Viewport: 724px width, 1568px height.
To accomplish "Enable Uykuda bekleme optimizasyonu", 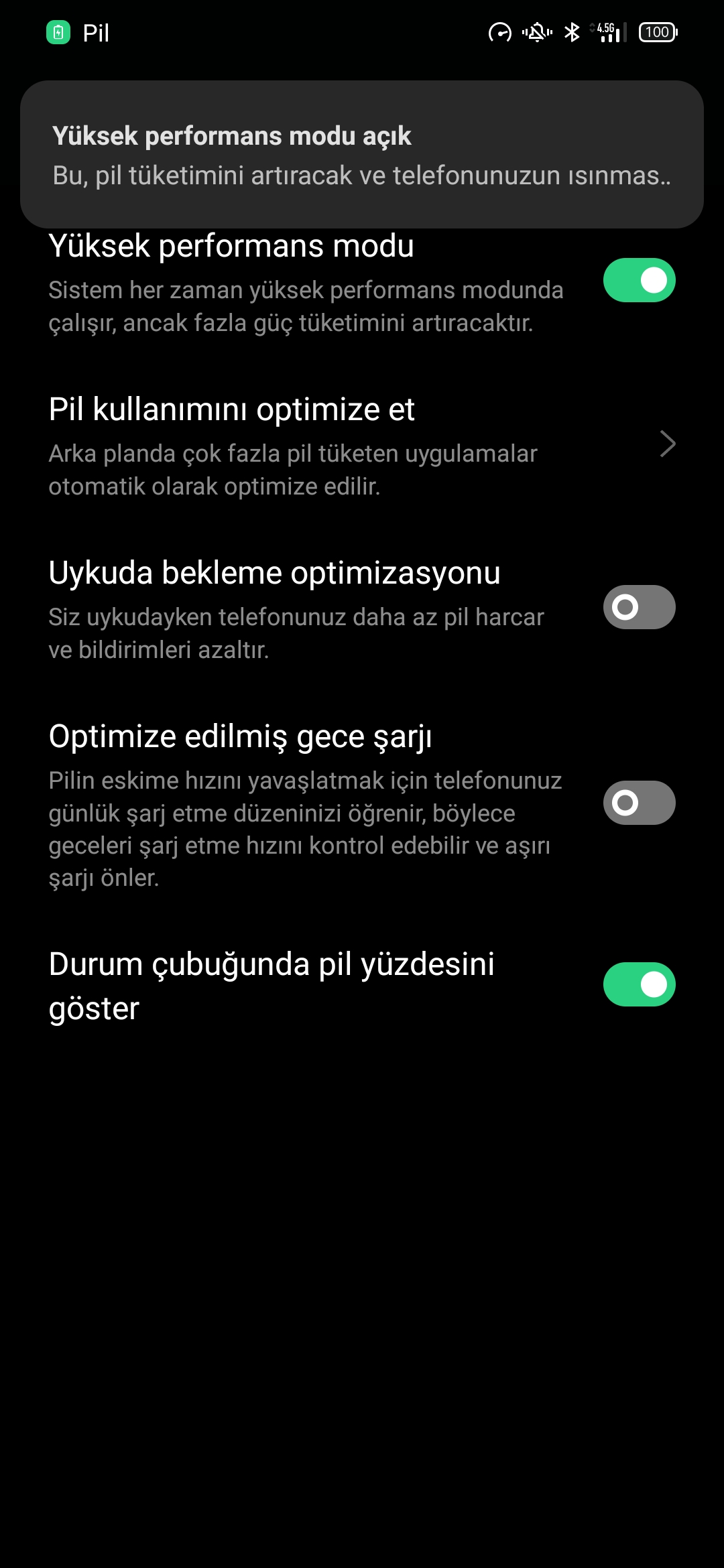I will pos(639,607).
